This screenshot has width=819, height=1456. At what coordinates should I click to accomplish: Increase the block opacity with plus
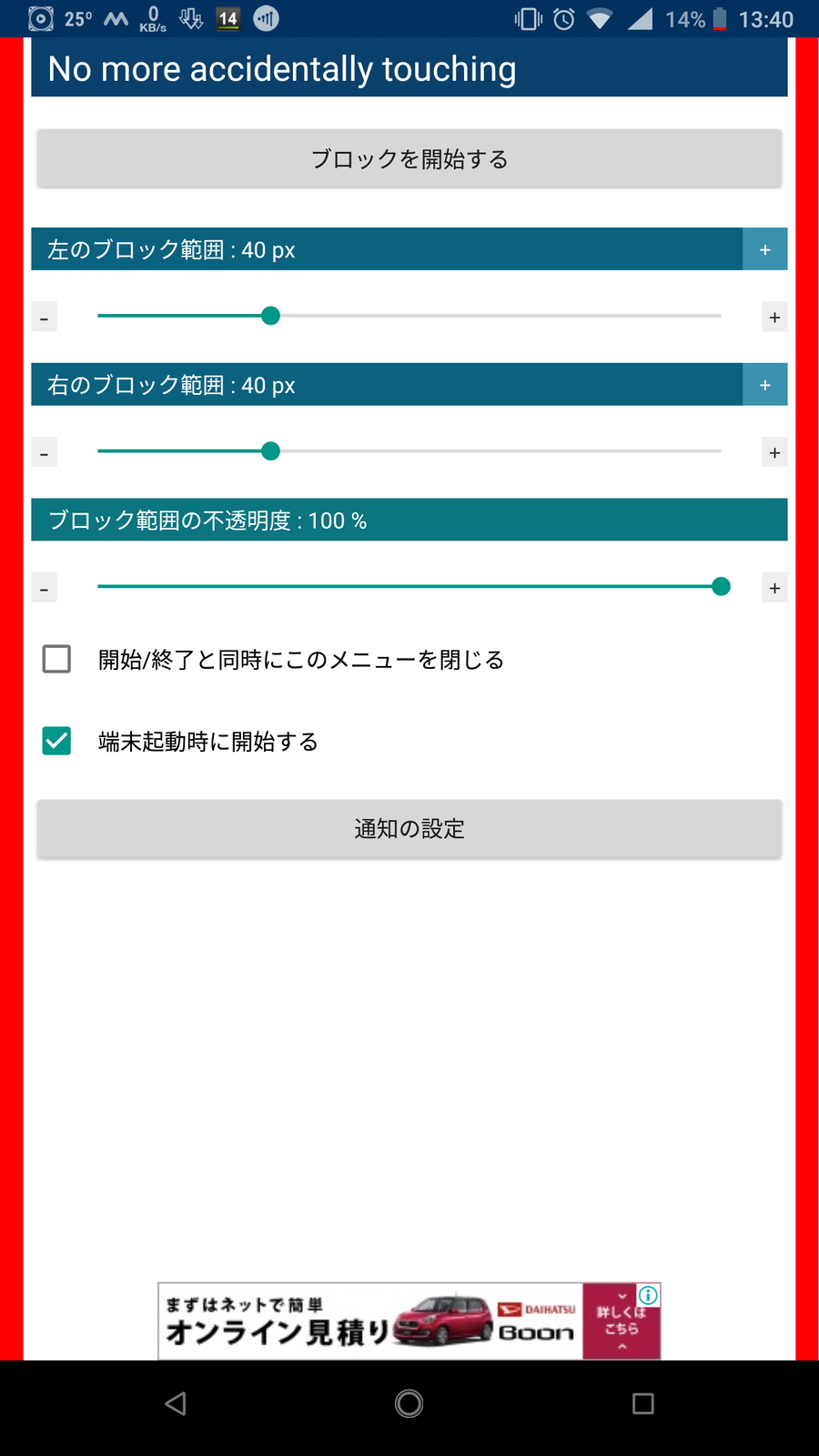(774, 589)
